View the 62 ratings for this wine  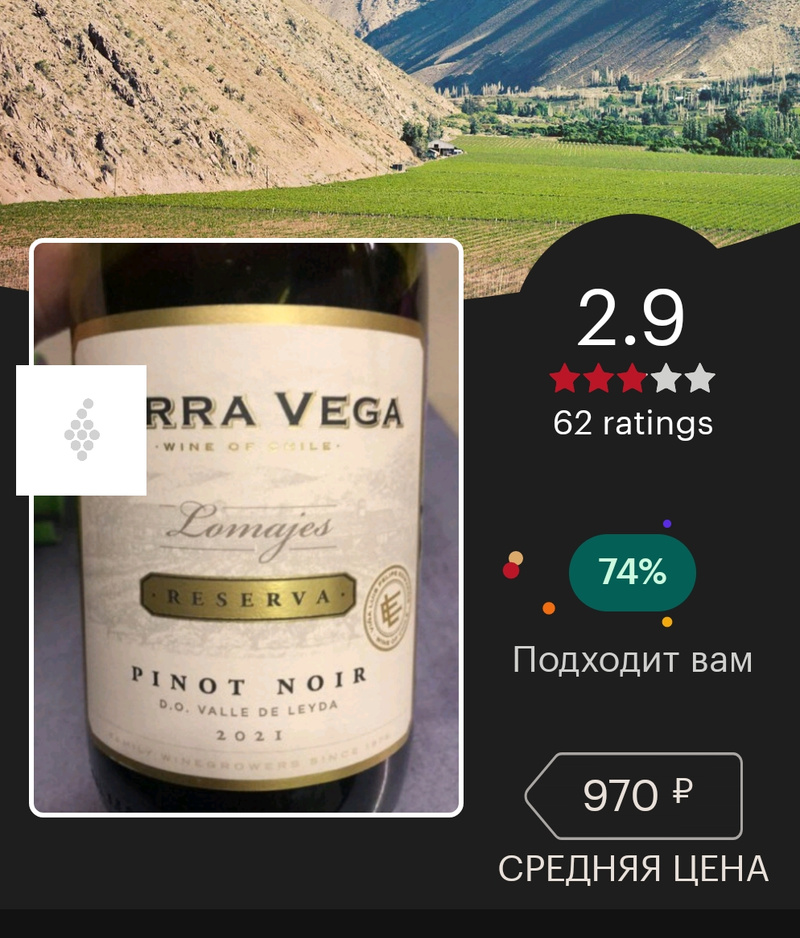633,423
